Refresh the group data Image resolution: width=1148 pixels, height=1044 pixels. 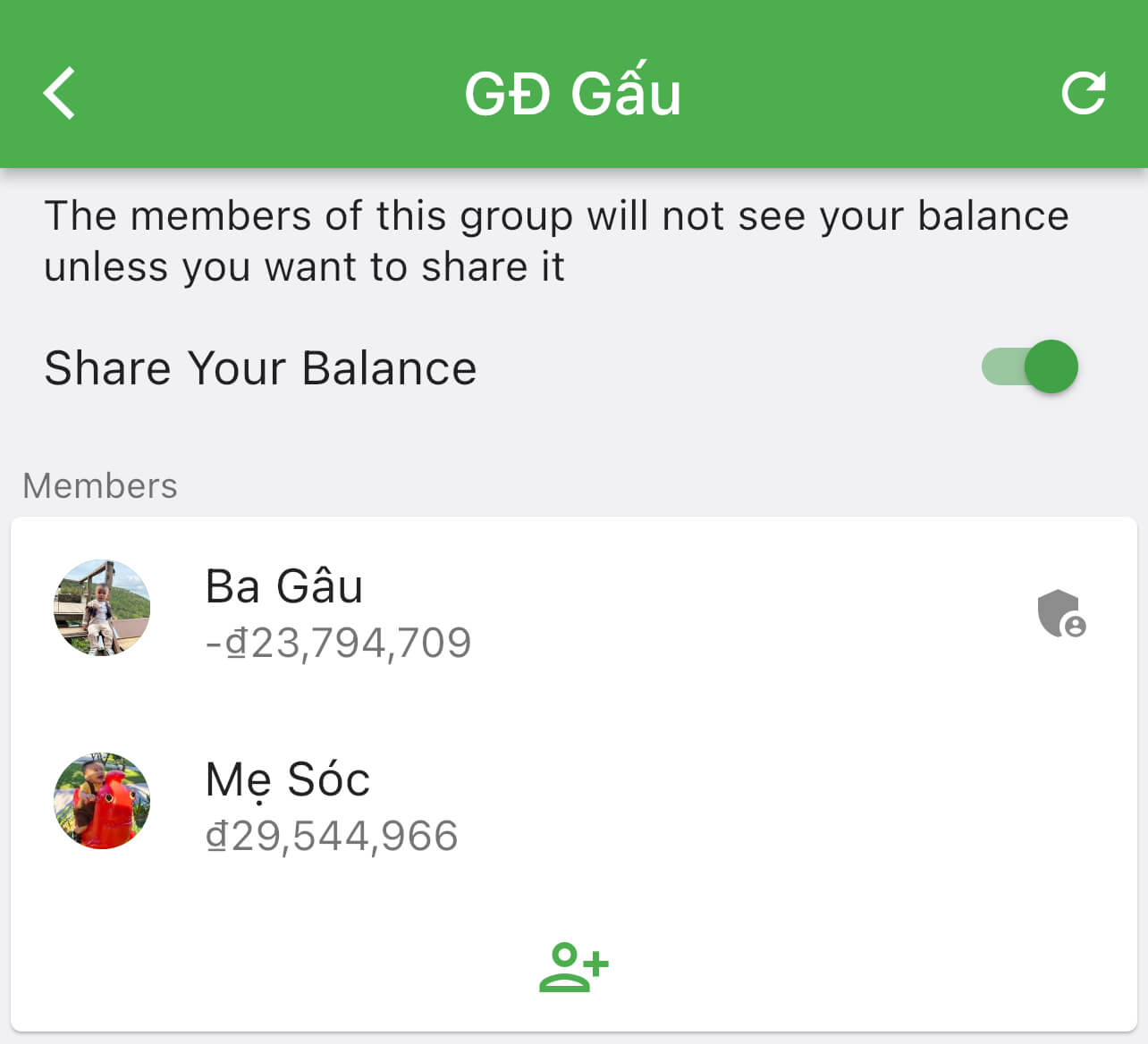point(1083,93)
